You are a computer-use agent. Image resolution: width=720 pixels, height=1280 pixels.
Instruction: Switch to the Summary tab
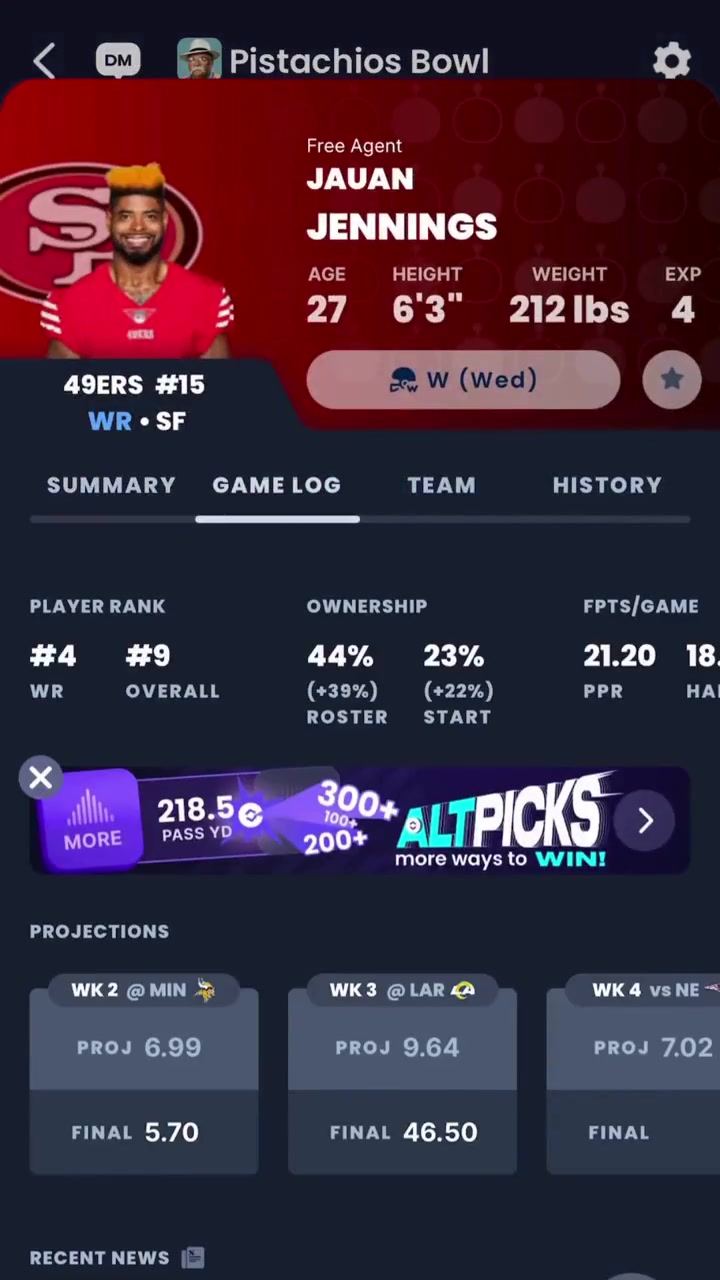coord(111,485)
